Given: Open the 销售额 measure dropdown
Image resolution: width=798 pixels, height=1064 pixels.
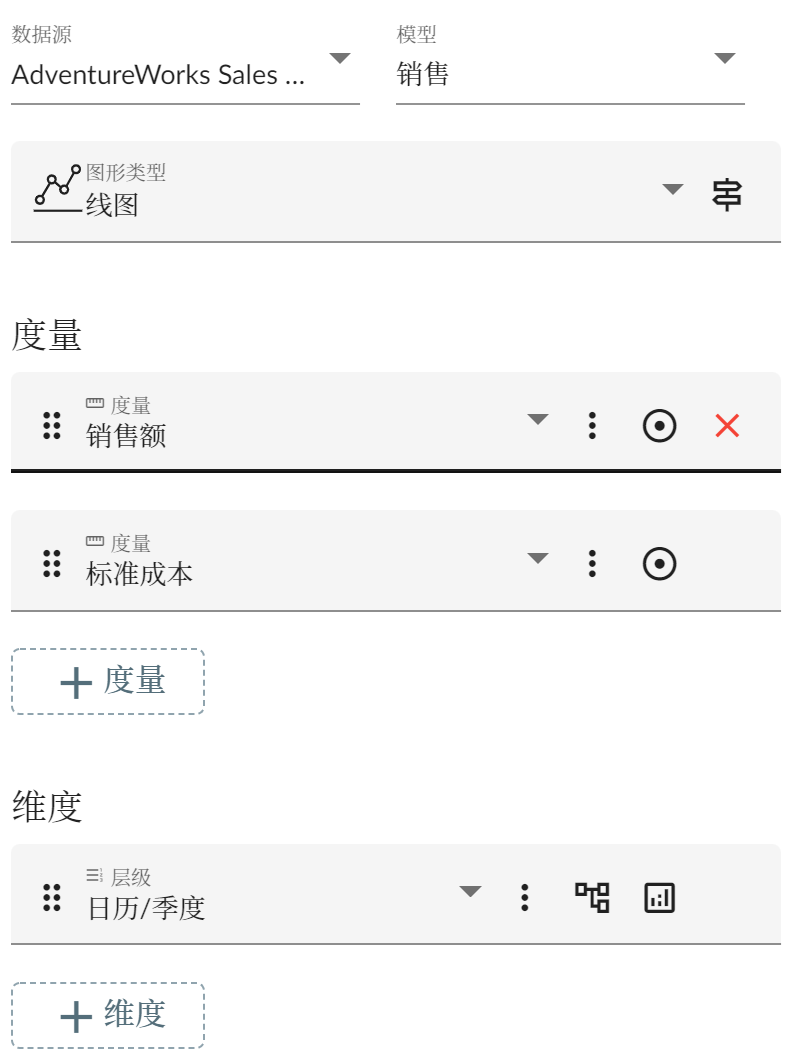Looking at the screenshot, I should point(538,420).
